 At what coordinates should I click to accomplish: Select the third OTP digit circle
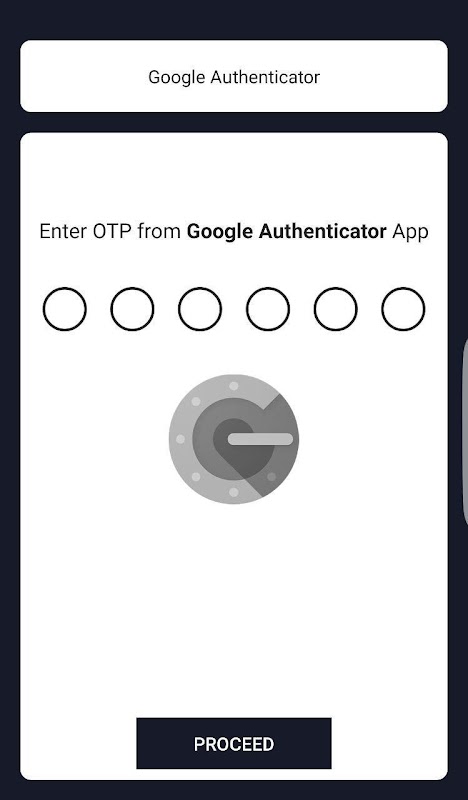tap(200, 309)
